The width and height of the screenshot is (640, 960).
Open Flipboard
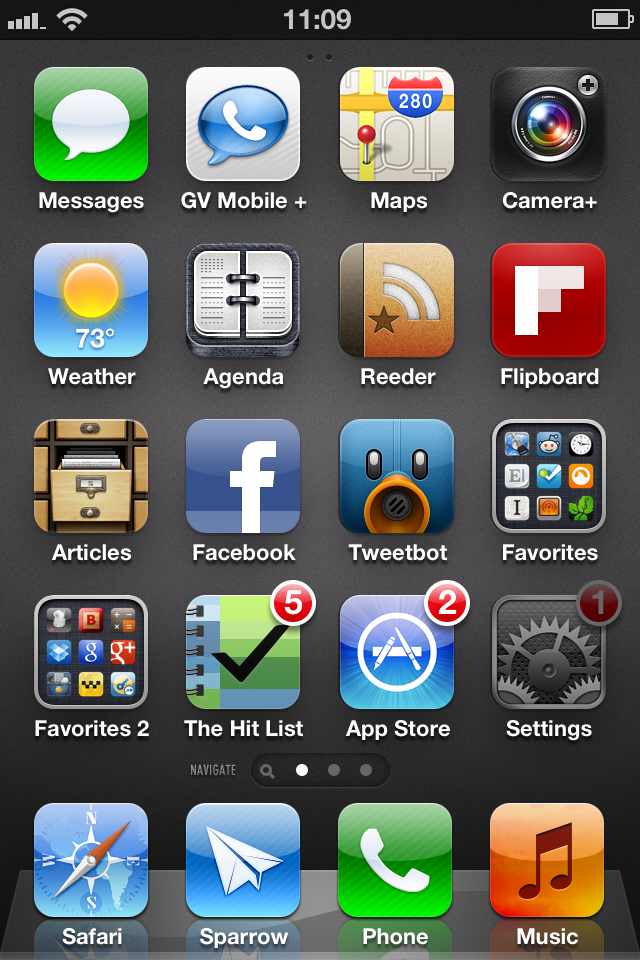click(549, 300)
